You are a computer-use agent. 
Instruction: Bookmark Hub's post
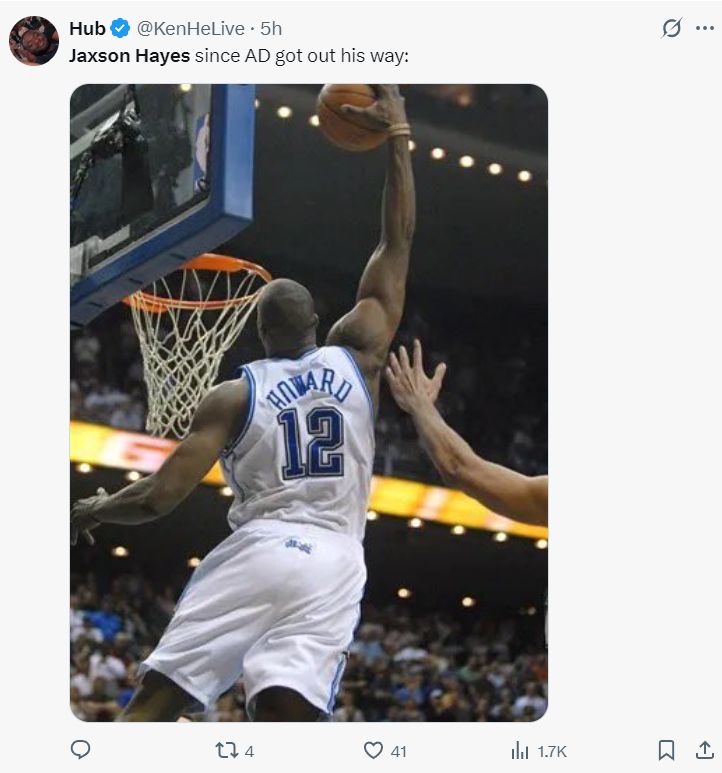[x=666, y=750]
